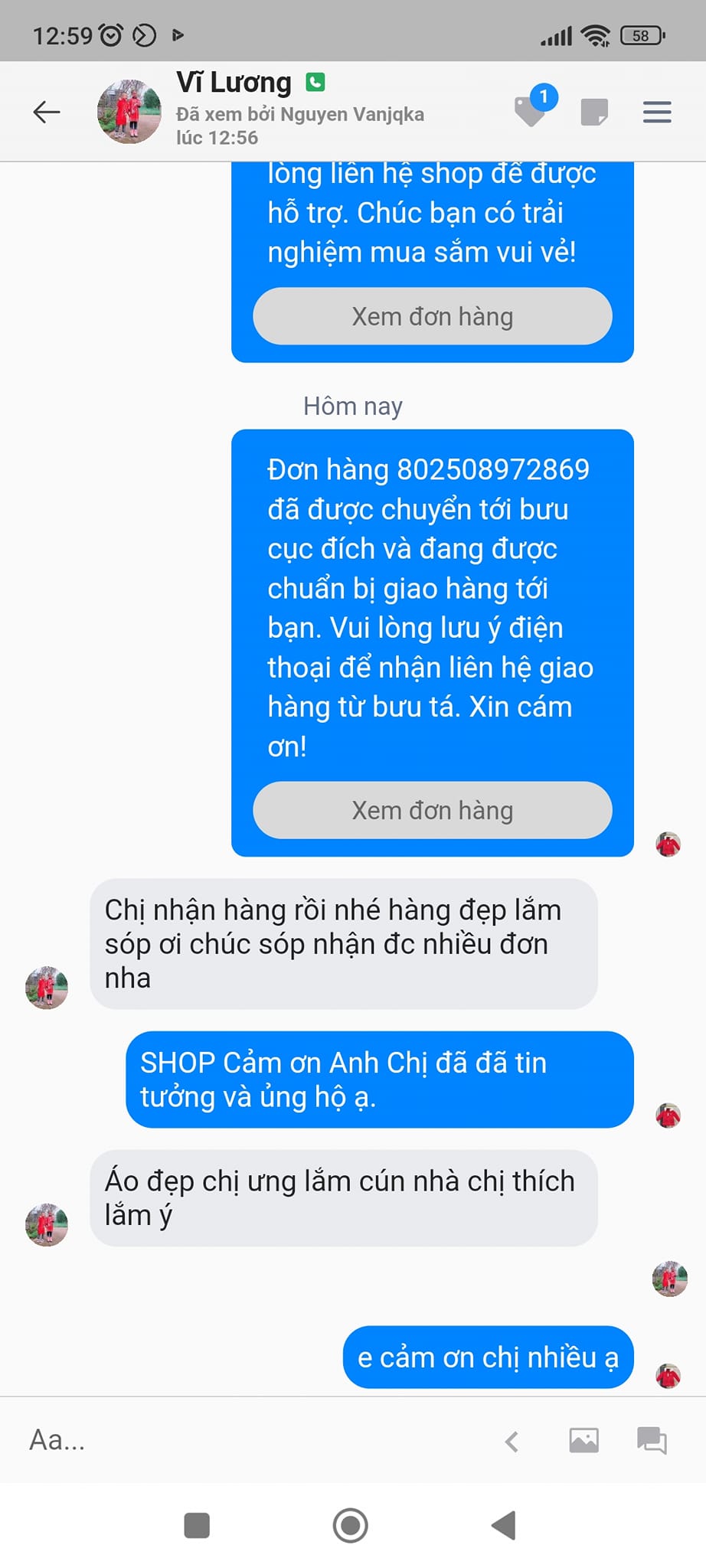Open the notes icon in header
The image size is (706, 1568).
(594, 112)
